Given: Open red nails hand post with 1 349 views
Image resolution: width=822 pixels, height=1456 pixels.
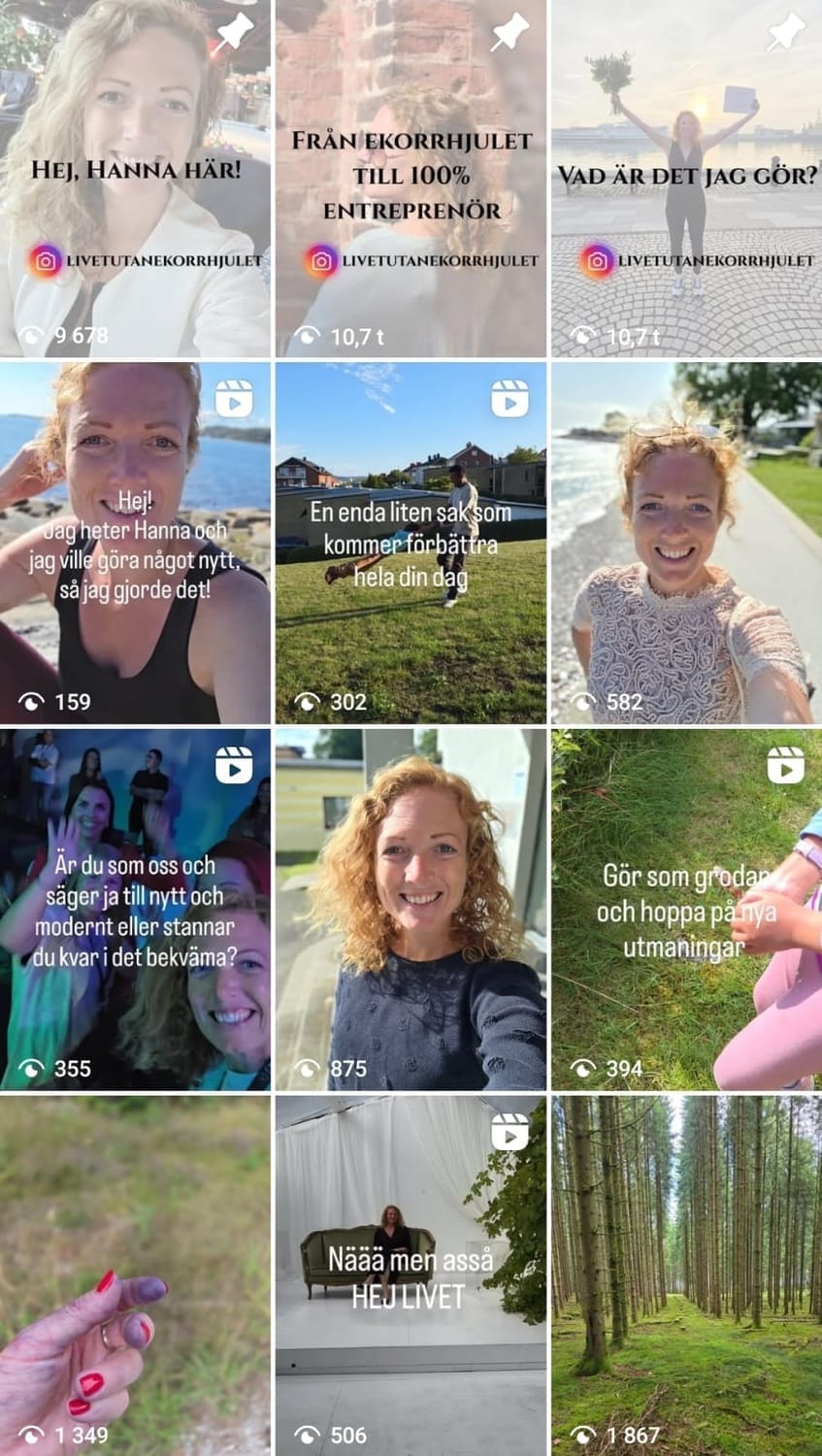Looking at the screenshot, I should pos(135,1275).
